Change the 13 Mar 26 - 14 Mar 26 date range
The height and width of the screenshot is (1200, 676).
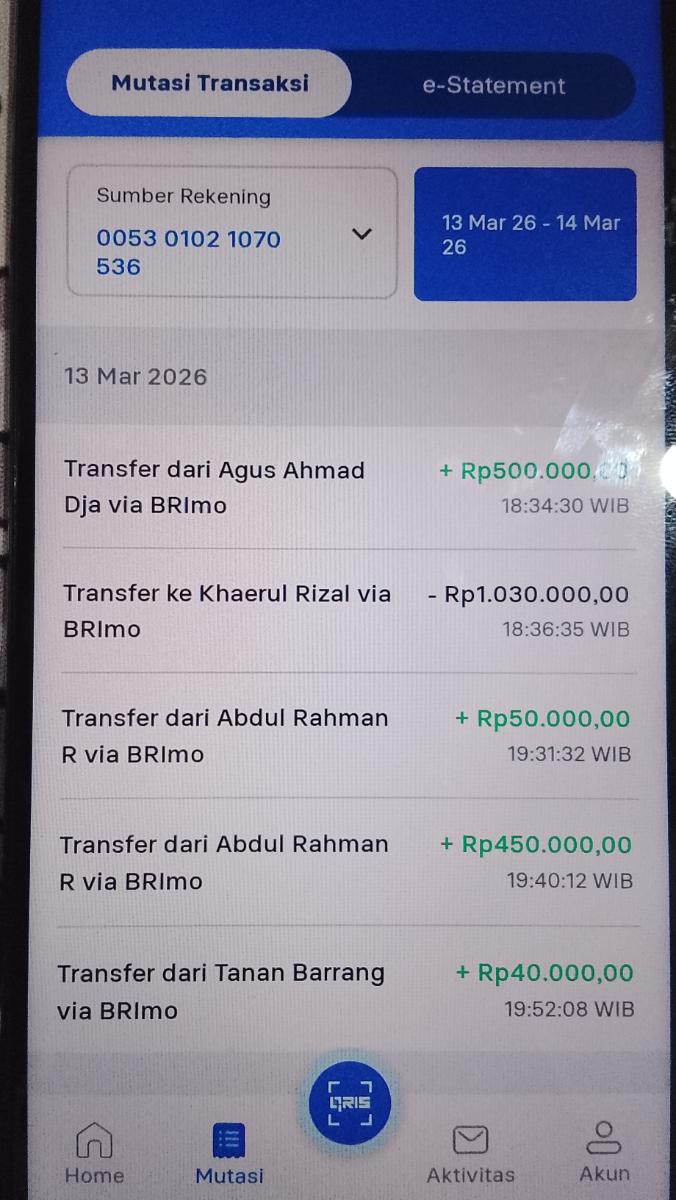pos(525,234)
